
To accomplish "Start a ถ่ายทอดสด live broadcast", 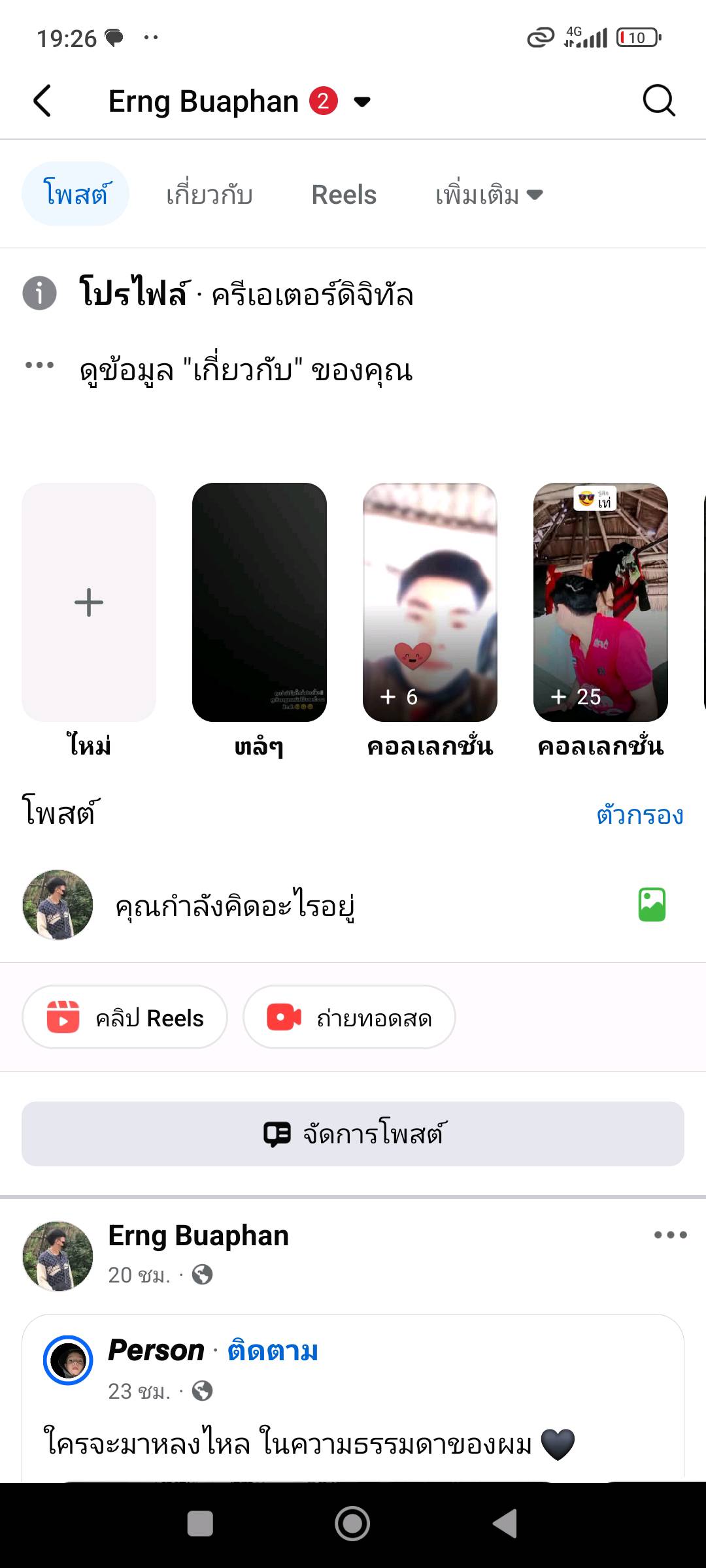I will 349,1017.
